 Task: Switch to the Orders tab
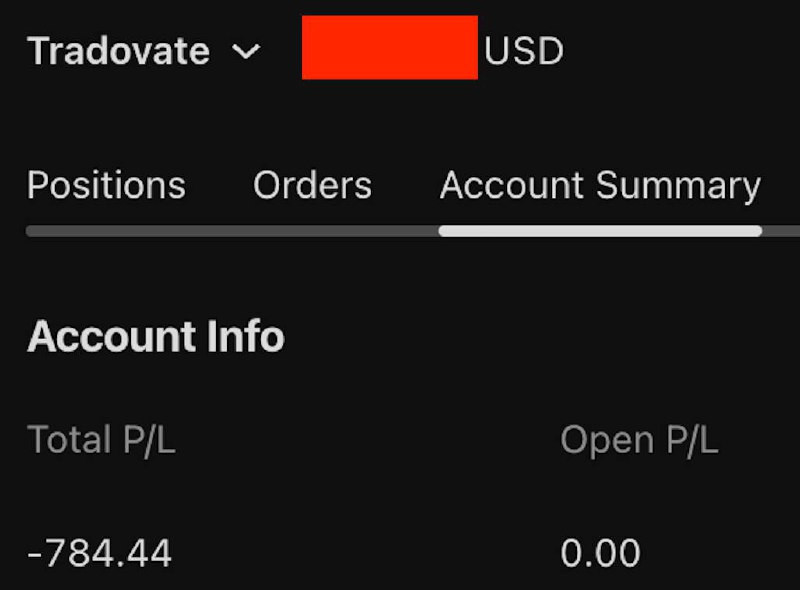[312, 186]
